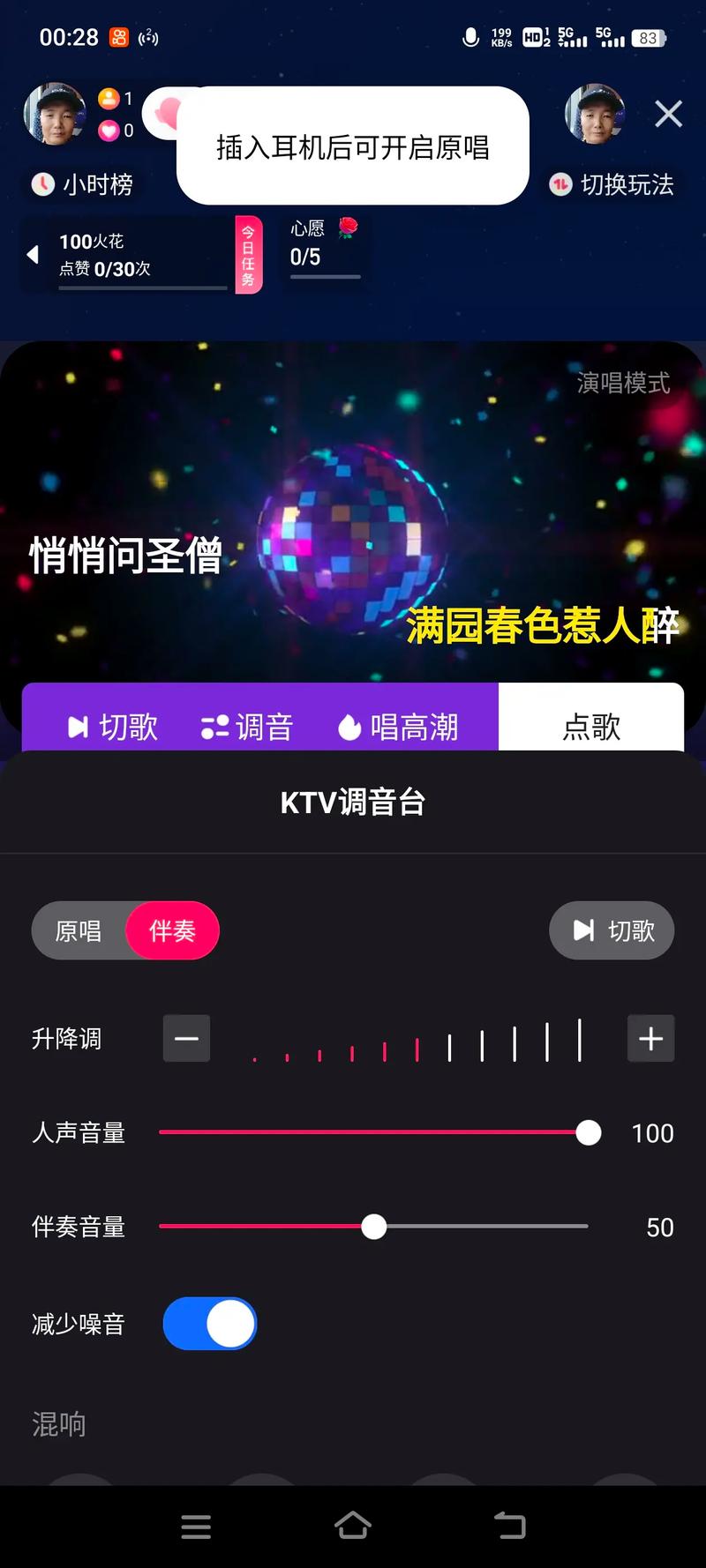This screenshot has width=706, height=1568.
Task: Tap the microphone icon in the status bar
Action: pos(469,36)
